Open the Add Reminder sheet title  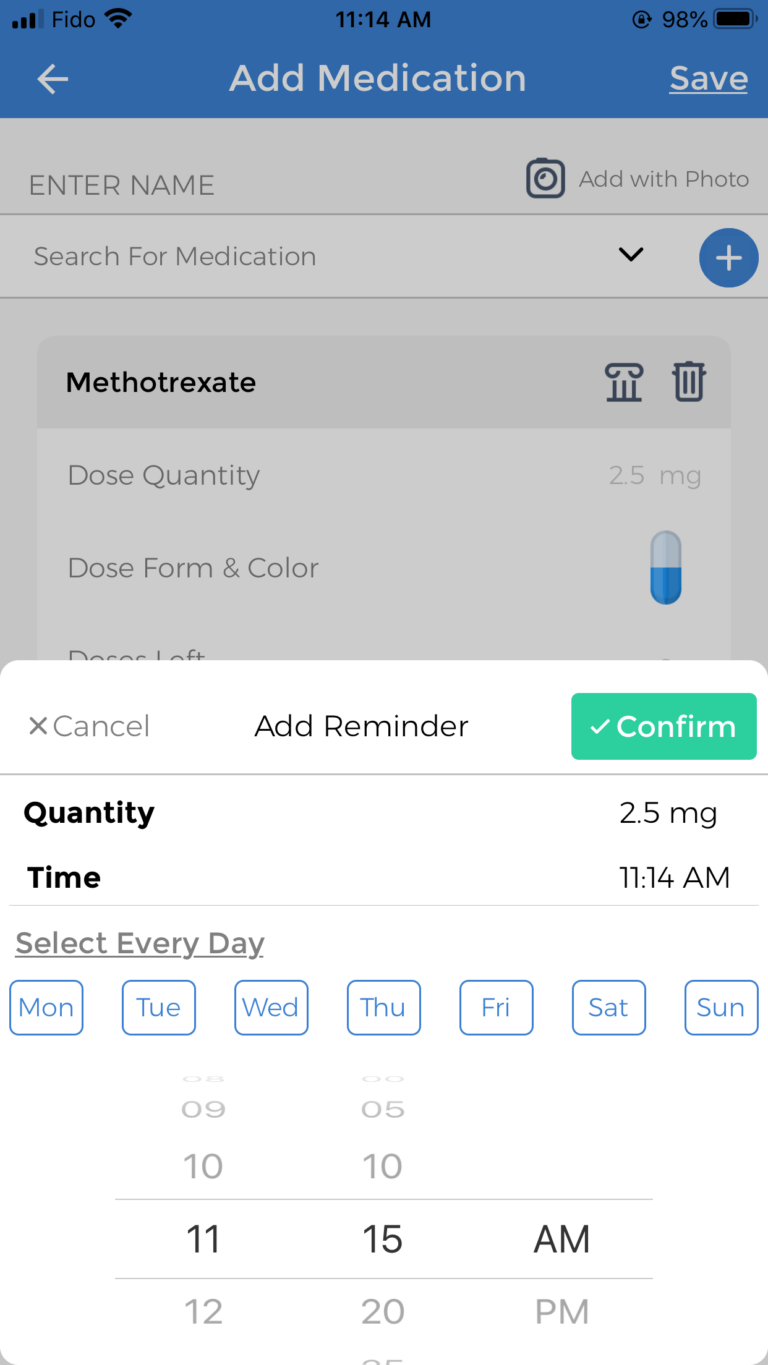[x=361, y=726]
